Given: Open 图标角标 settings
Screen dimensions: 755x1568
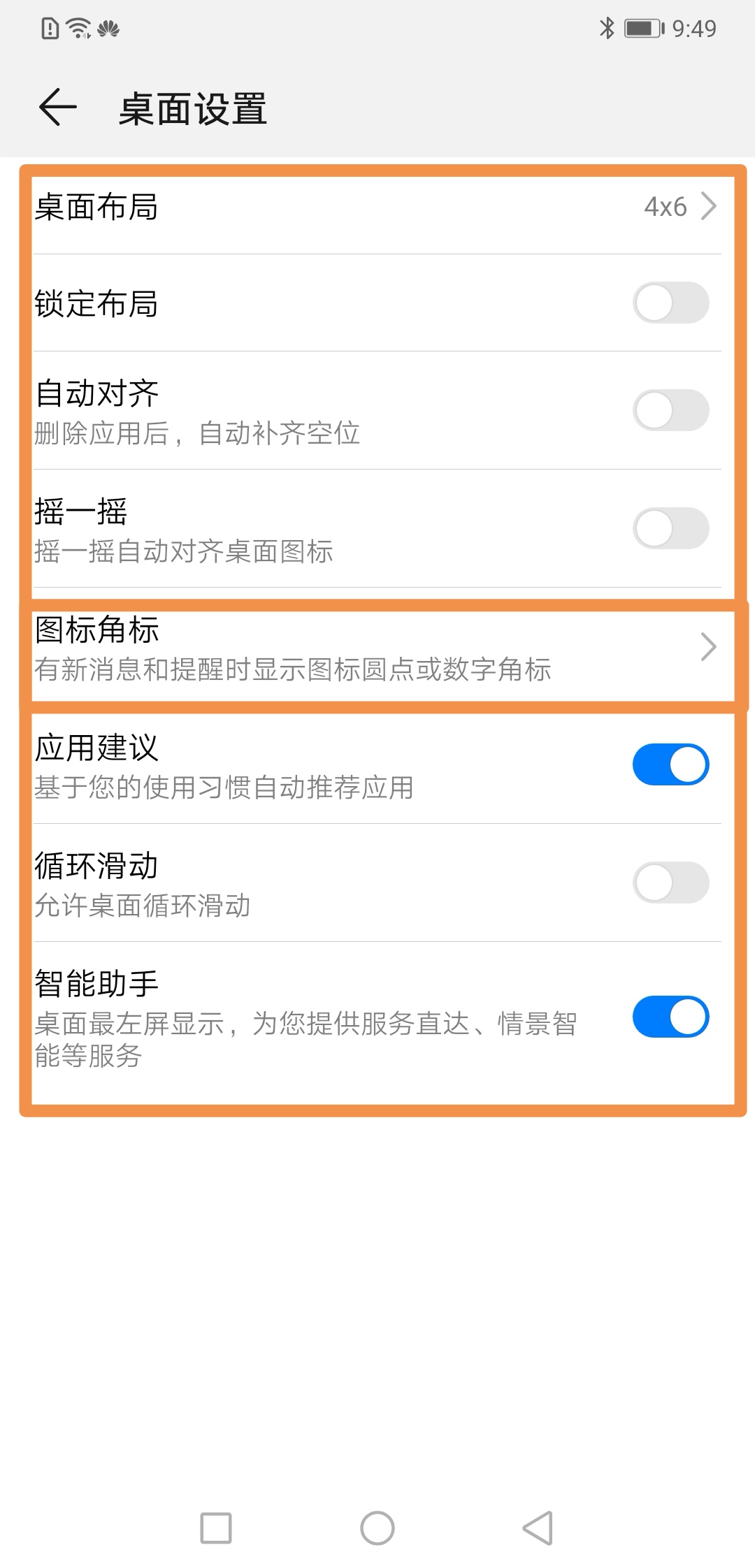Looking at the screenshot, I should point(377,648).
